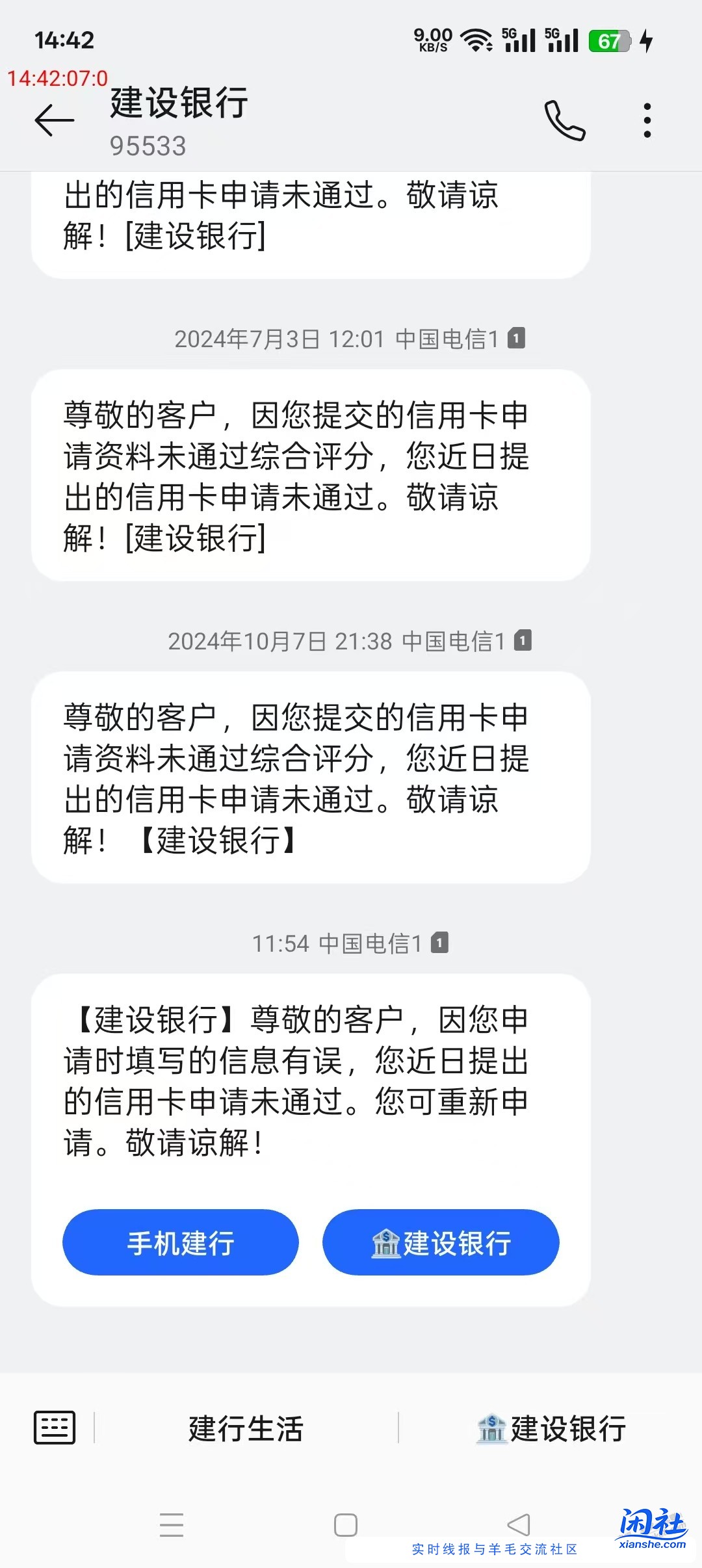Open the blue 建设银行 button in the message
The height and width of the screenshot is (1568, 702).
click(441, 1242)
